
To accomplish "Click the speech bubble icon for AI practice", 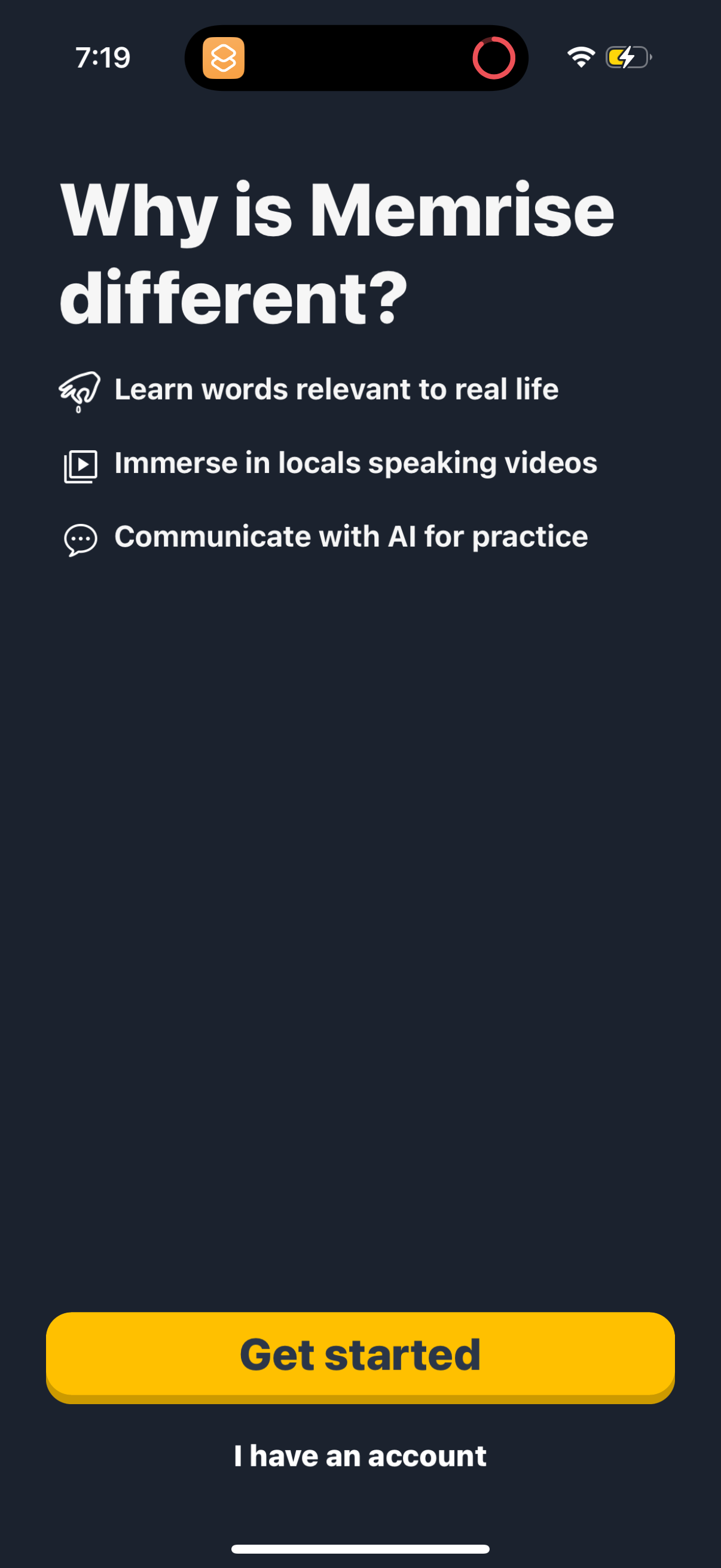I will (x=80, y=538).
